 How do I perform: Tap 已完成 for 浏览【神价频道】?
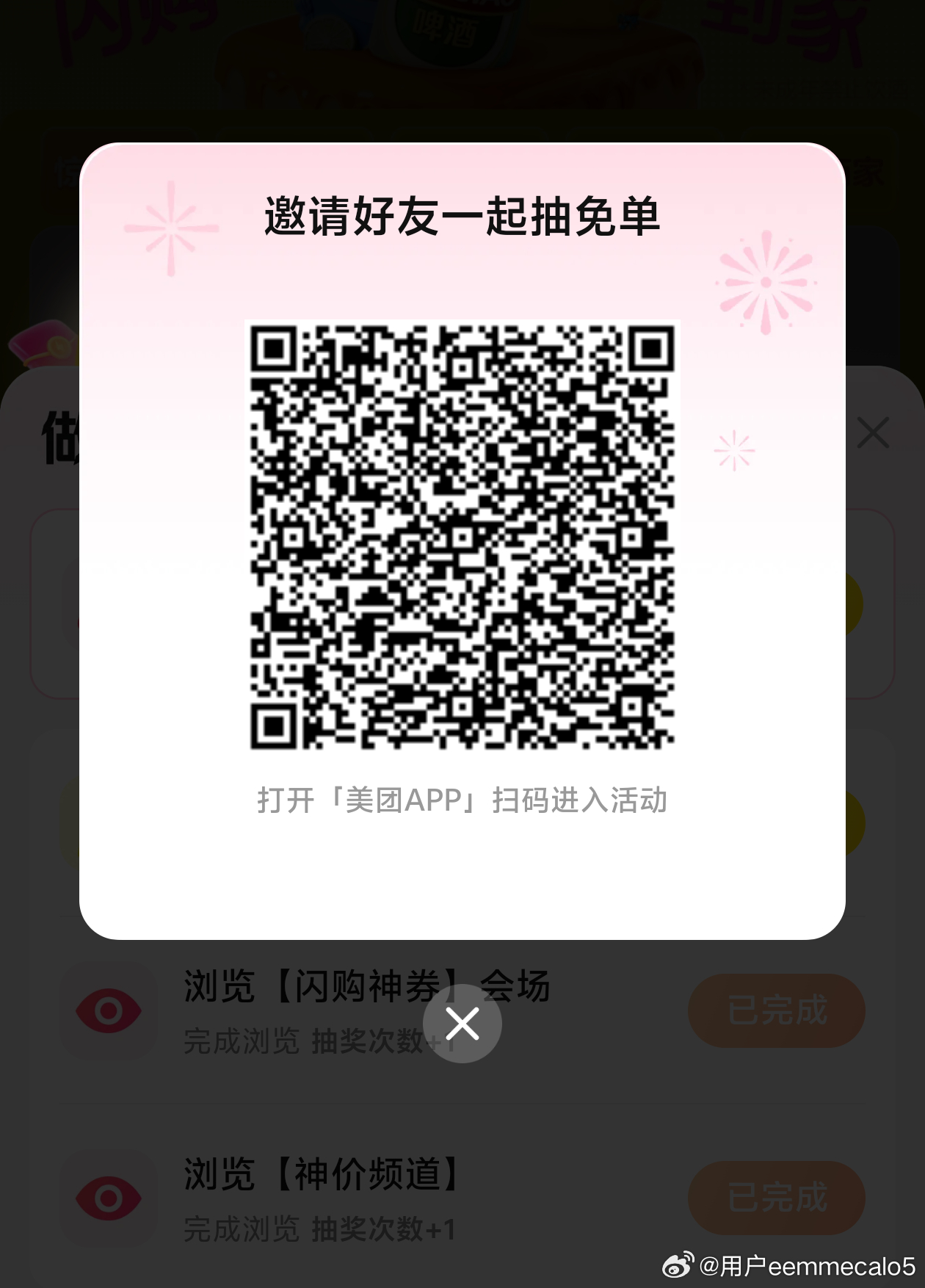777,1198
